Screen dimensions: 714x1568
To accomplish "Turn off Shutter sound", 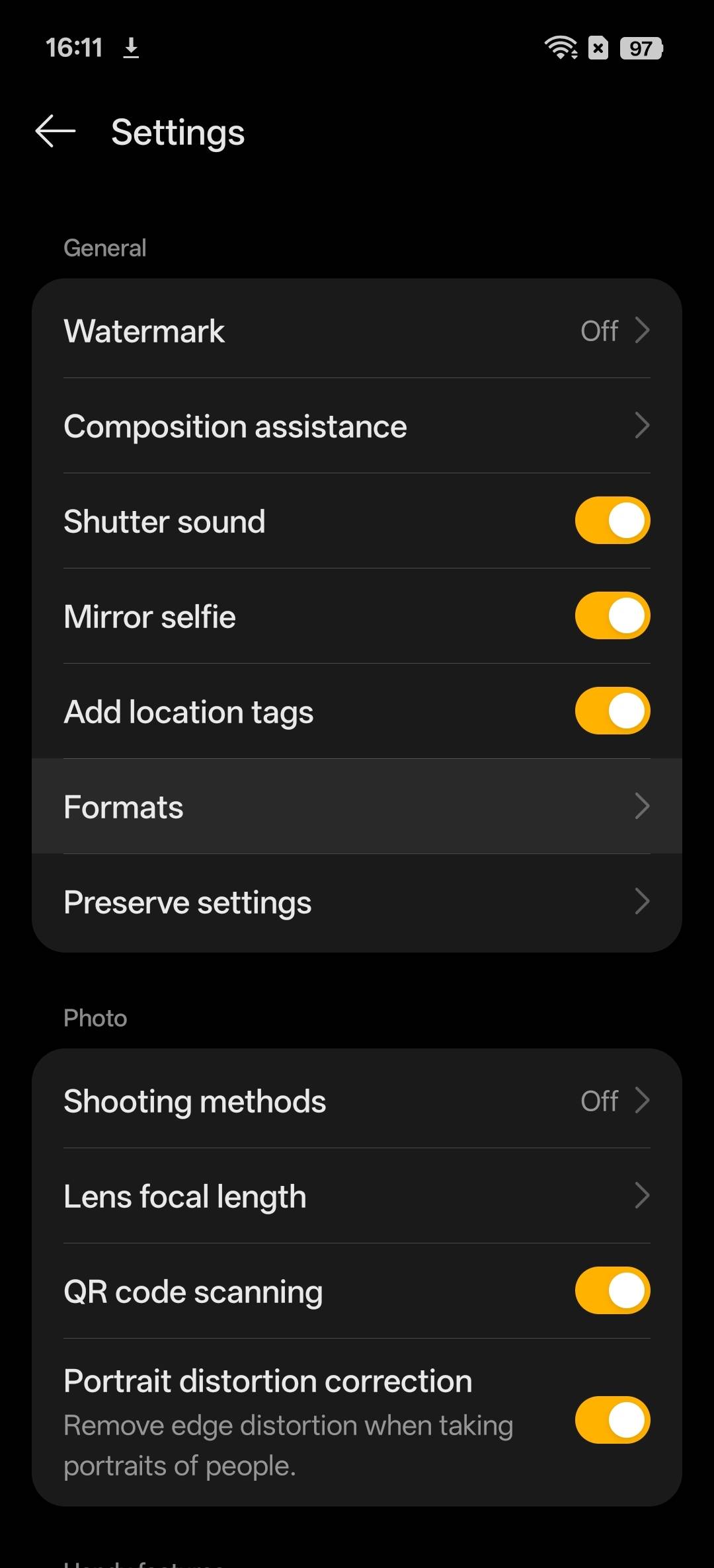I will point(612,520).
